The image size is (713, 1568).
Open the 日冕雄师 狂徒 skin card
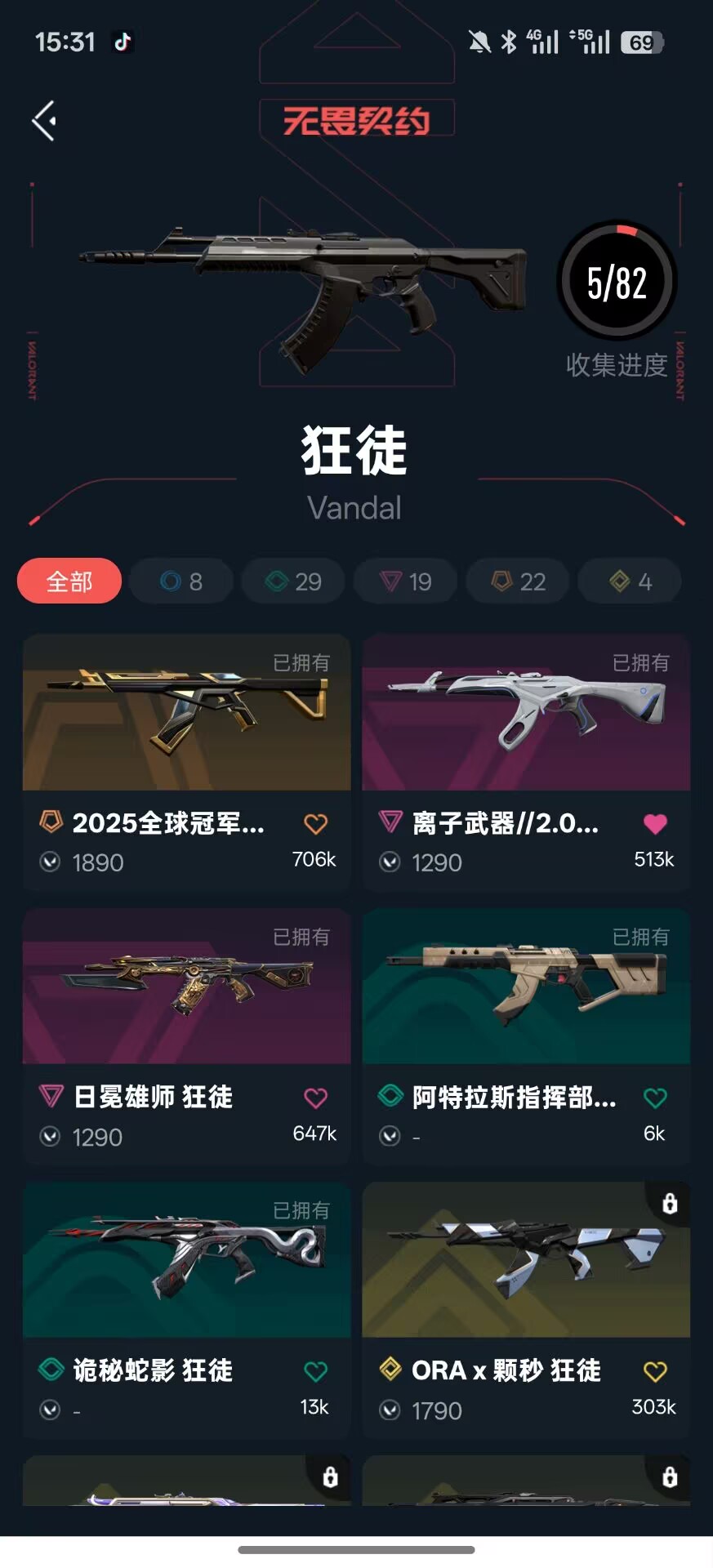[x=187, y=1036]
